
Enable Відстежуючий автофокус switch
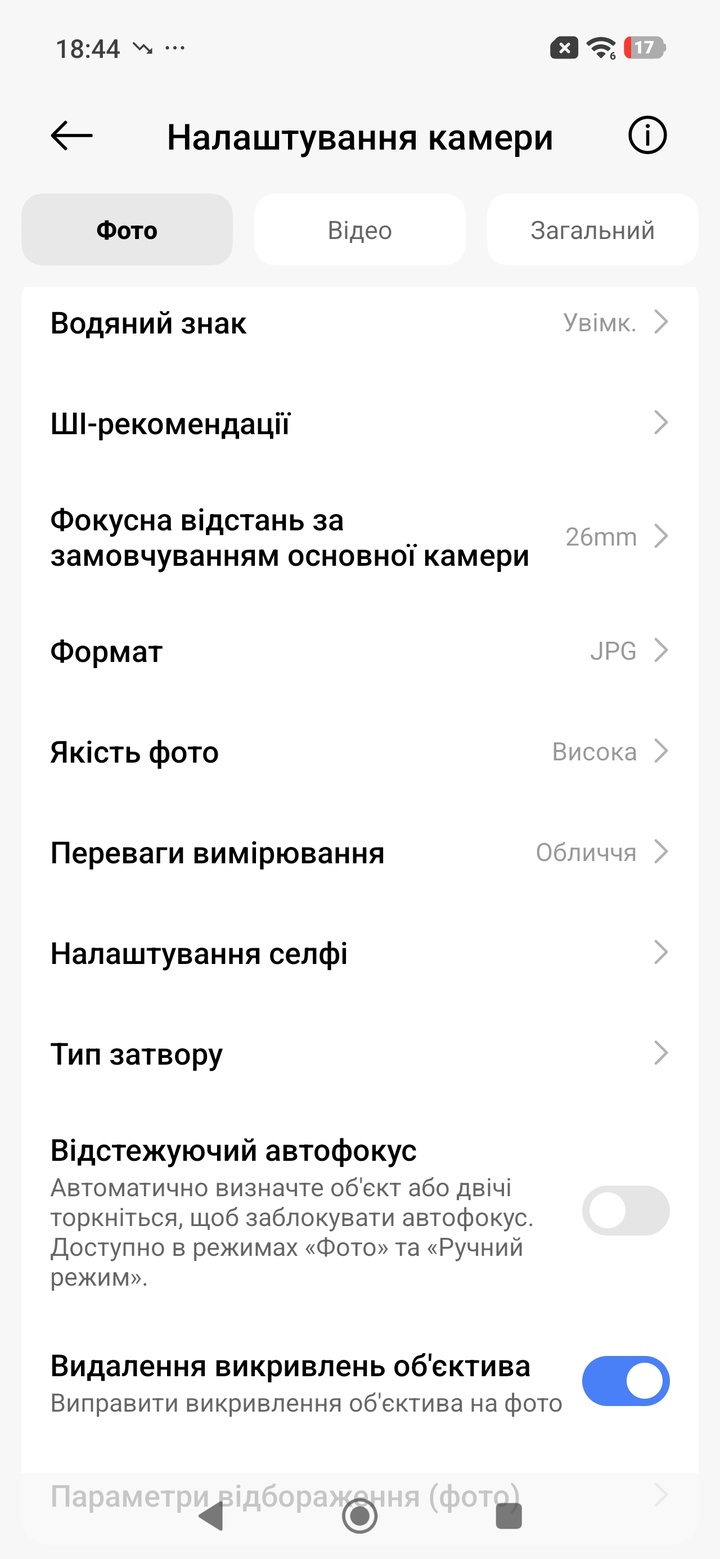(x=625, y=1211)
